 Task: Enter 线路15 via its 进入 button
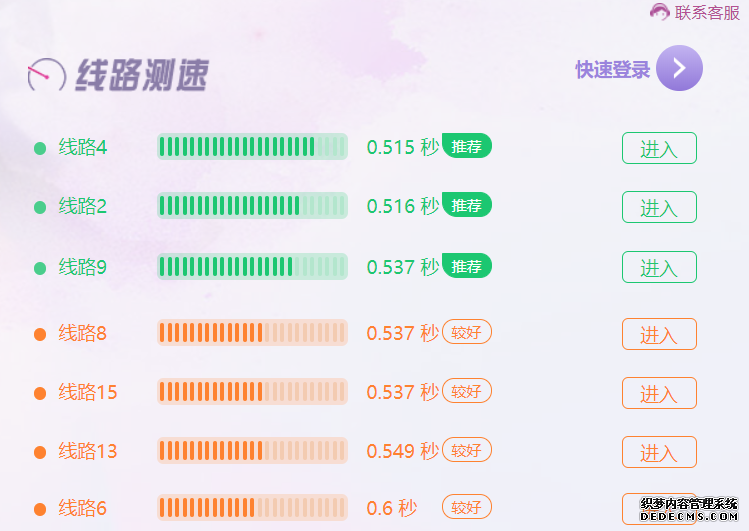pos(659,393)
